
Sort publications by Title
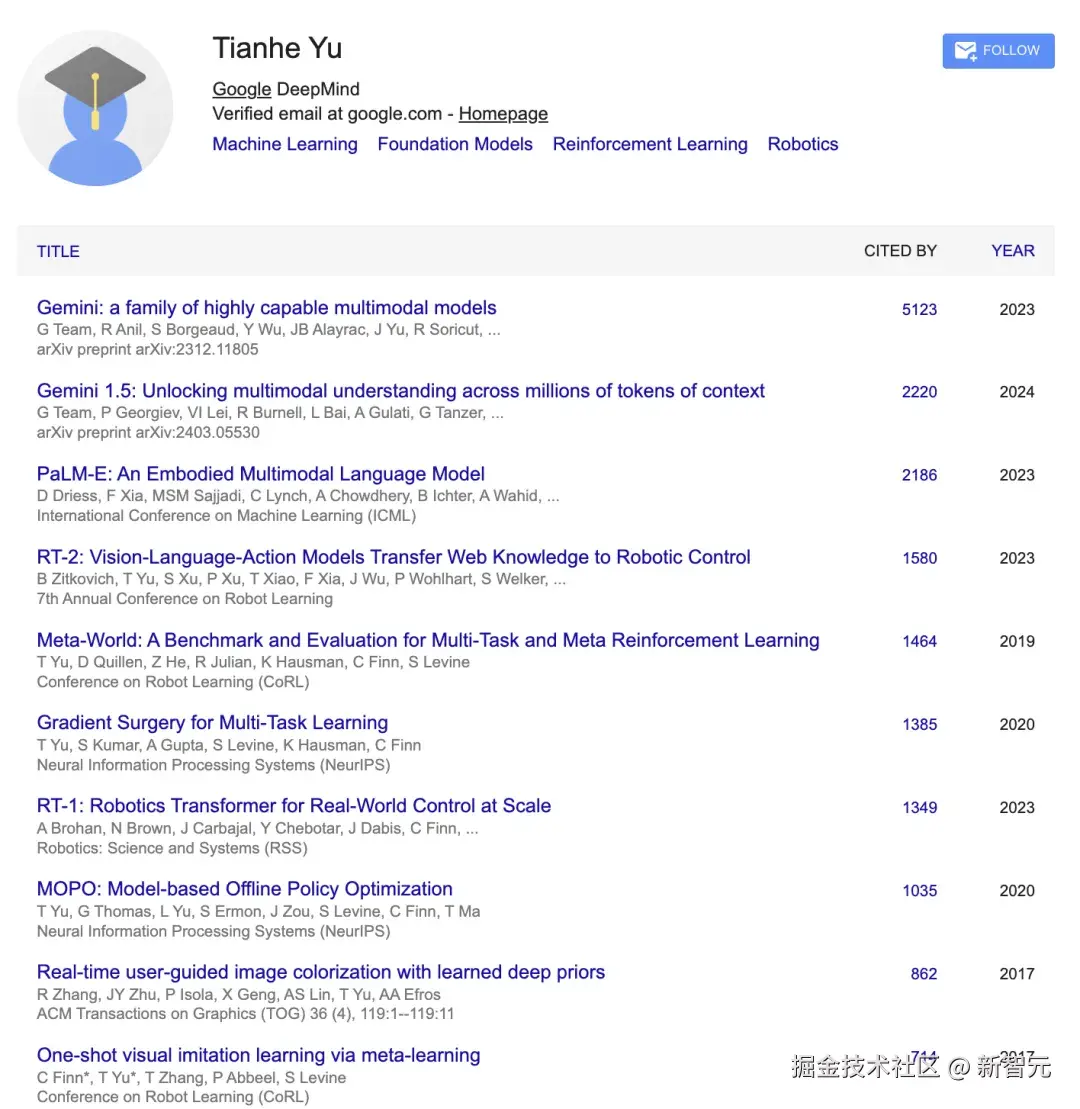[x=58, y=251]
